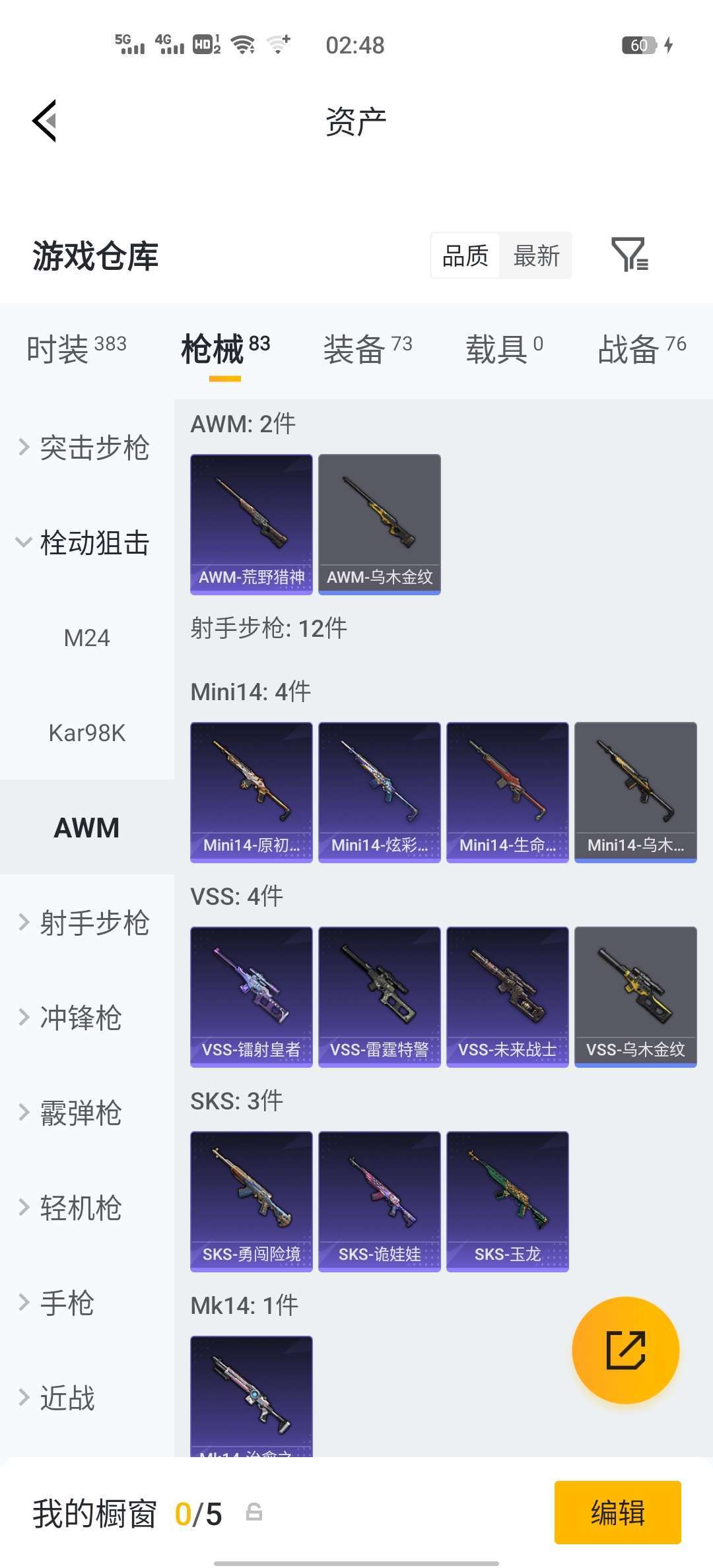Open the AWM-荒野猎神 skin

(252, 524)
